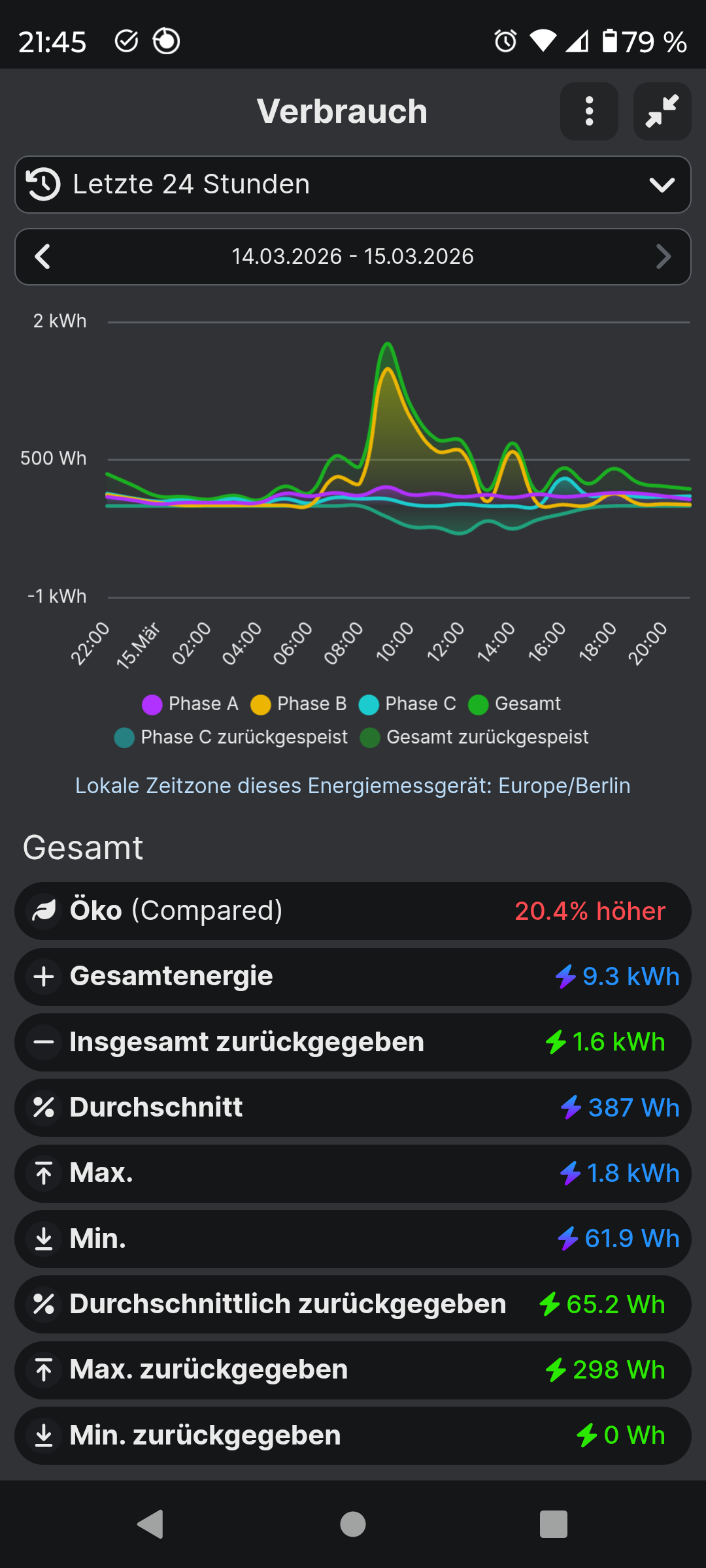
Task: Open the Letzte 24 Stunden dropdown
Action: point(352,184)
